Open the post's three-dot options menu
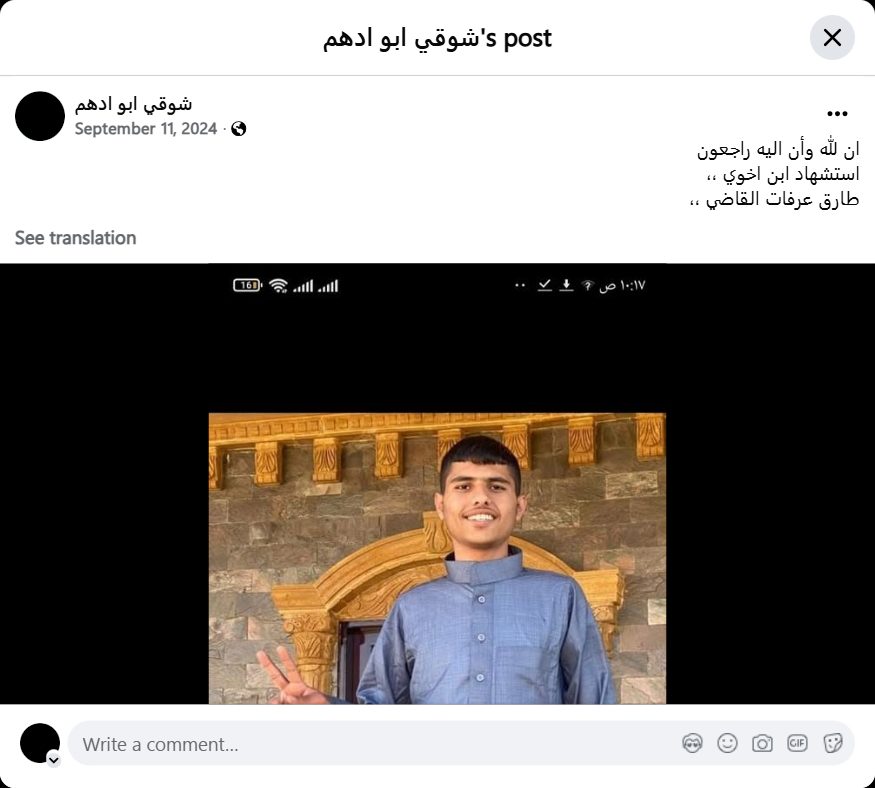 tap(837, 114)
